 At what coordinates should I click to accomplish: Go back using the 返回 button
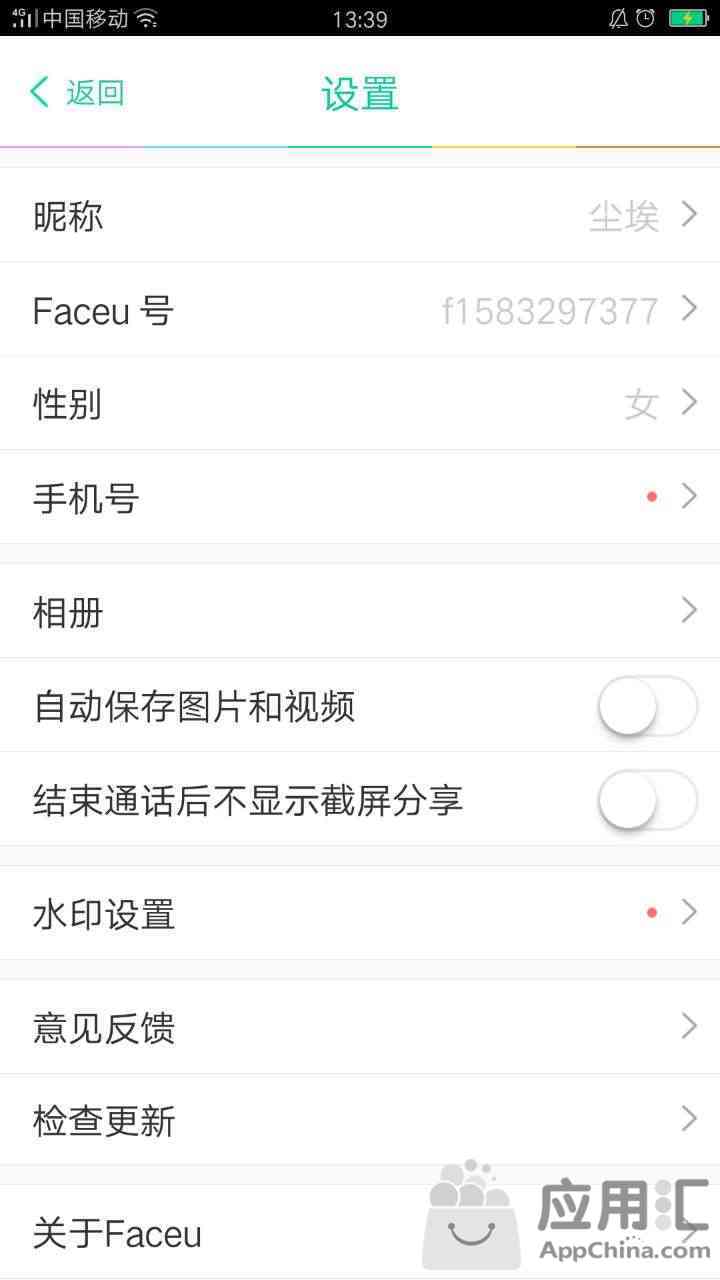pyautogui.click(x=77, y=93)
